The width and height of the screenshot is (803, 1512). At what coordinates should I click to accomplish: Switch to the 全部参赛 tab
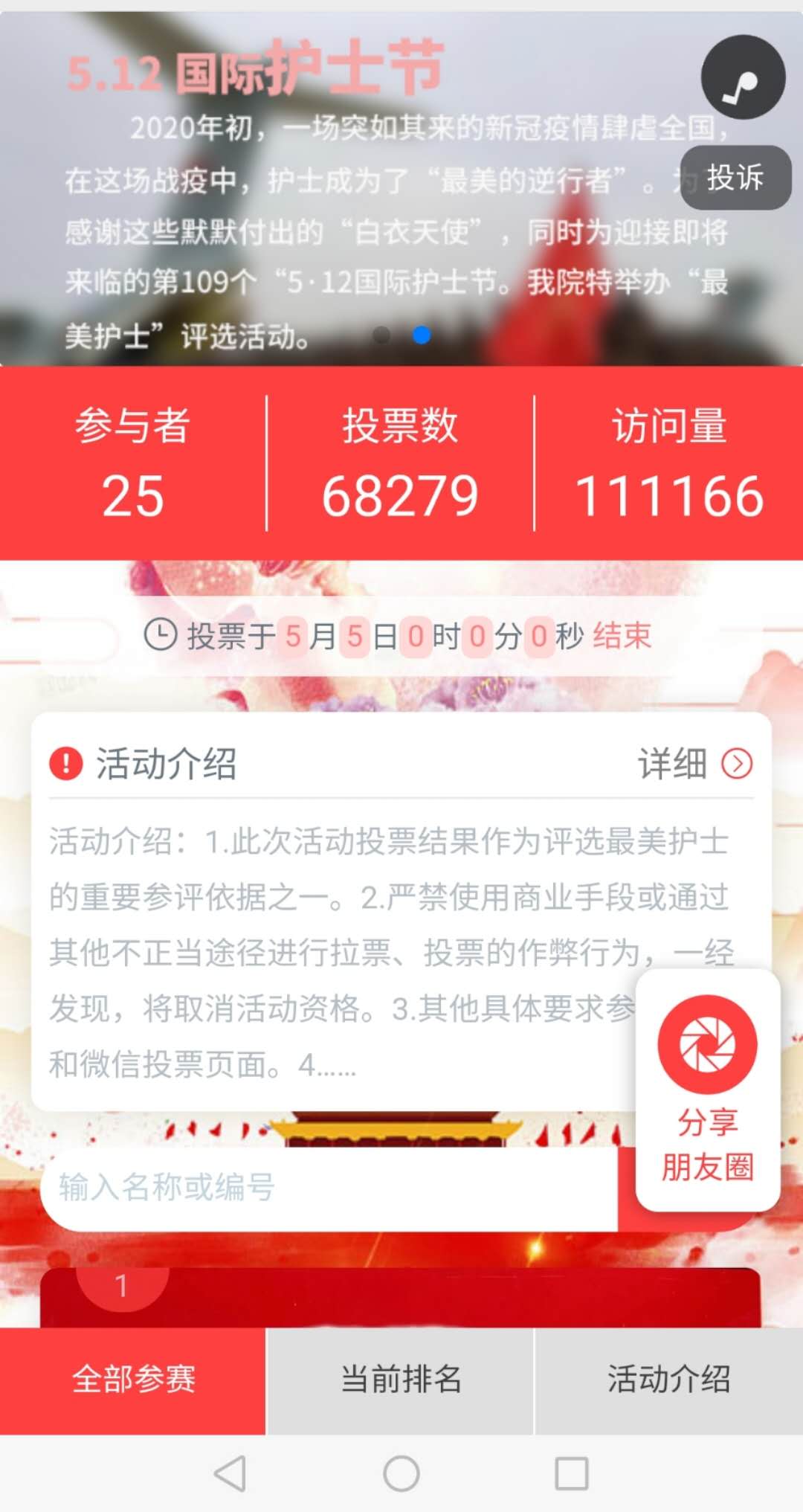coord(133,1380)
